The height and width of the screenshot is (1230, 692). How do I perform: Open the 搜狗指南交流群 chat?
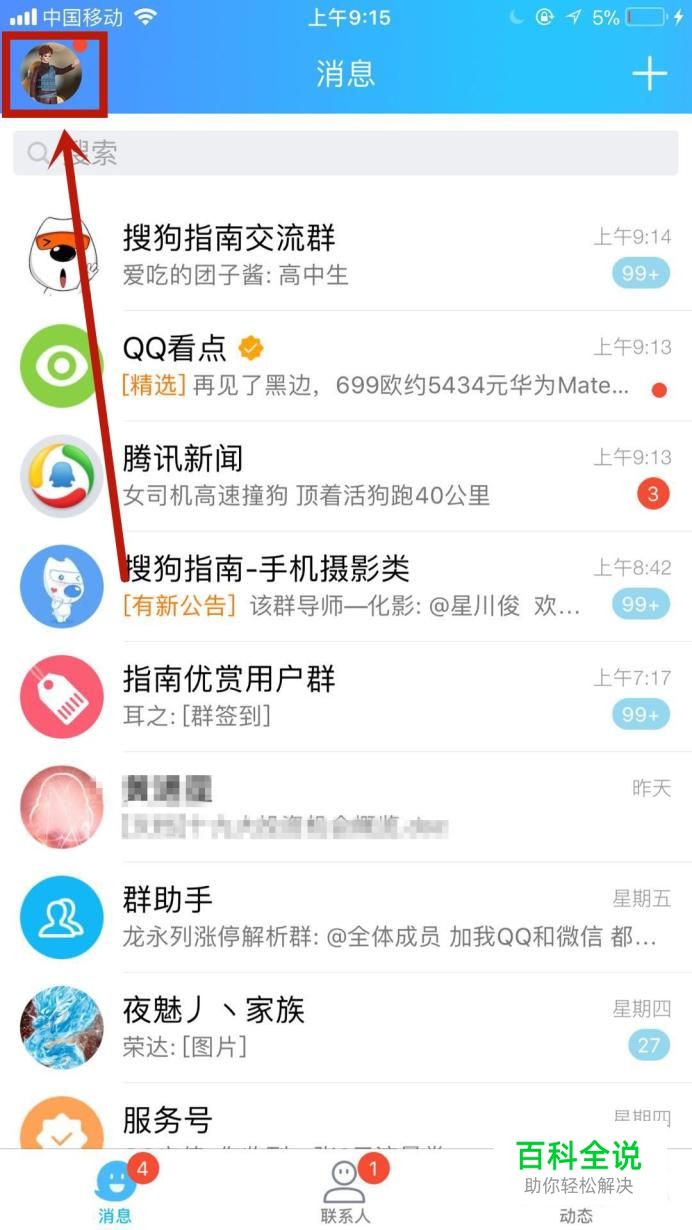[345, 255]
